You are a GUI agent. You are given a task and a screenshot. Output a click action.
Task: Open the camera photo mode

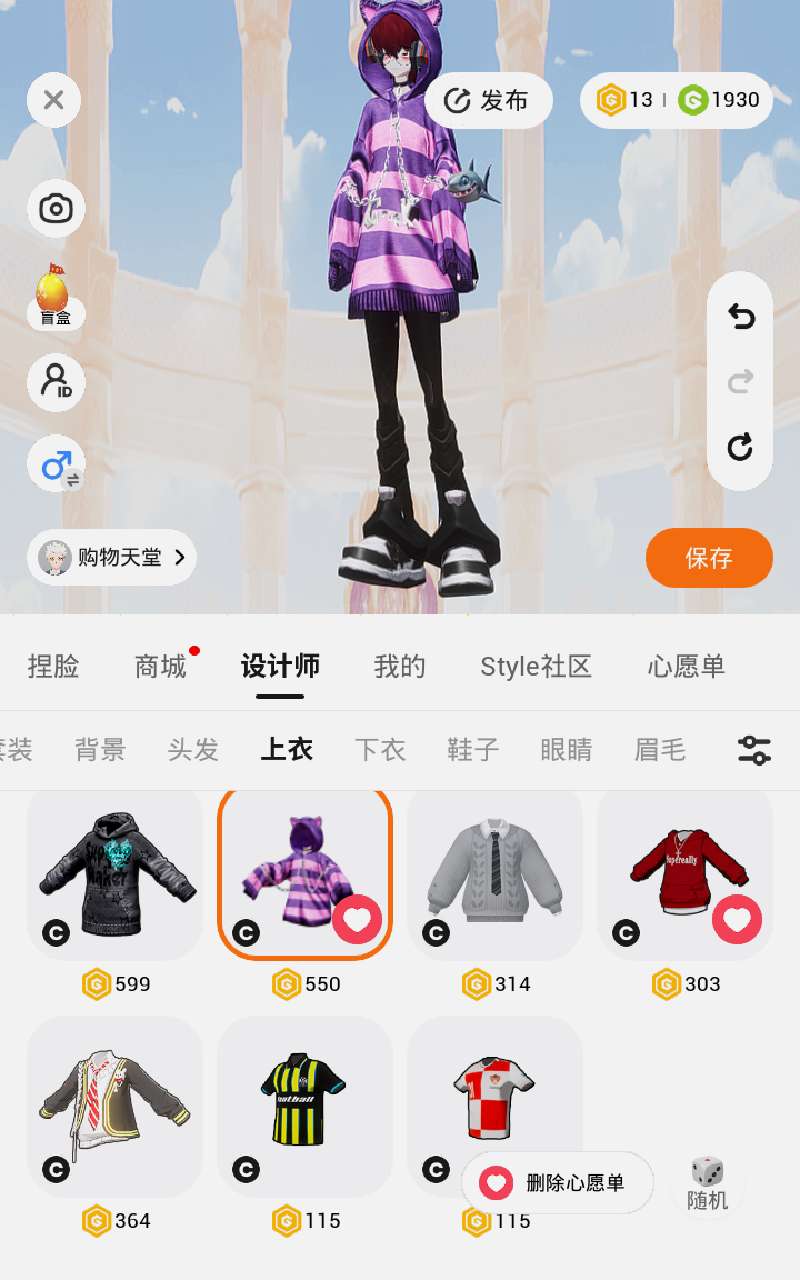56,208
